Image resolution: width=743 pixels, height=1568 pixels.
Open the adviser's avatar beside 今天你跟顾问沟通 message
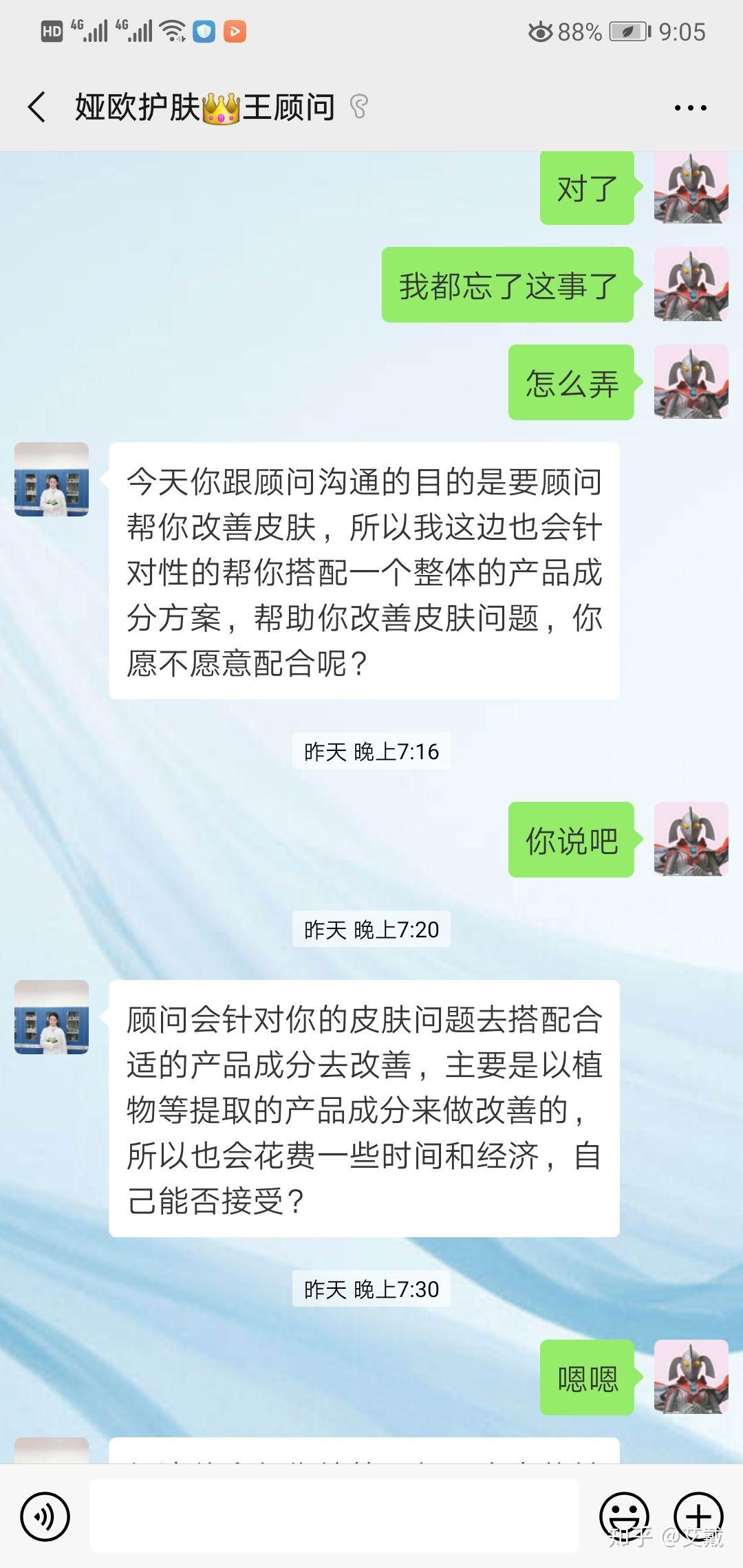pos(52,479)
